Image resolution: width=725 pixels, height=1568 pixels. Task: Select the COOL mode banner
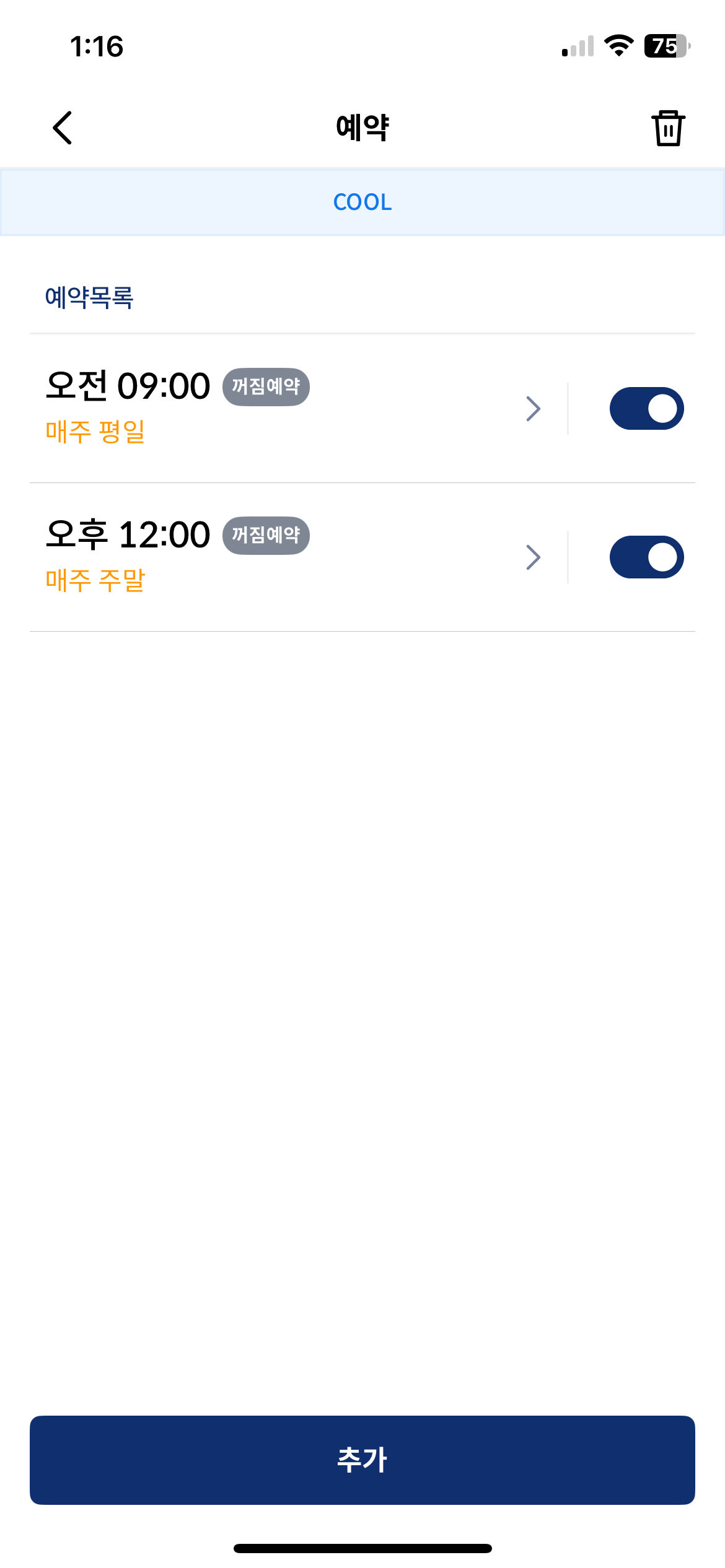tap(362, 202)
